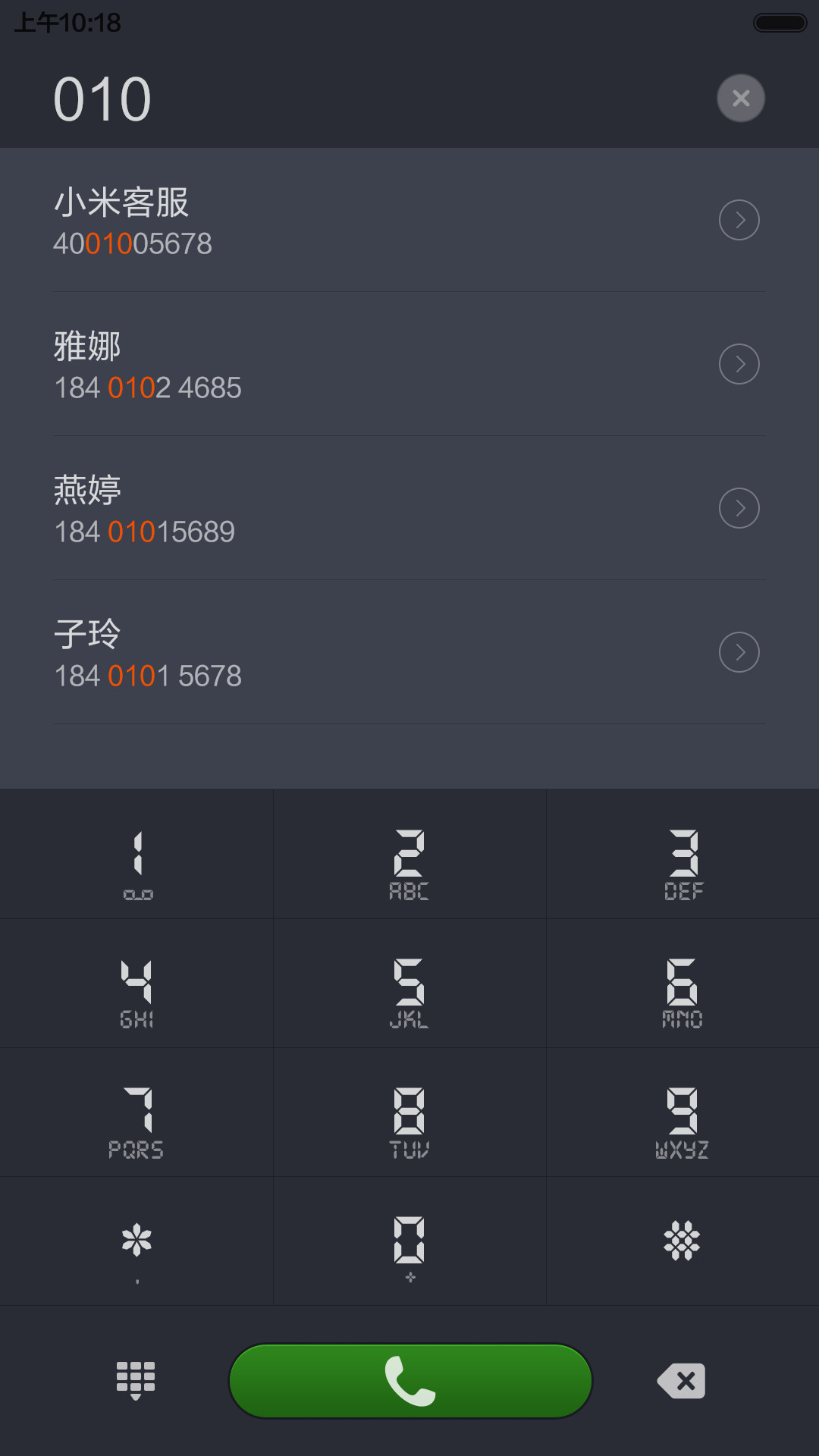The image size is (819, 1456).
Task: Dial digit 1 on keypad
Action: [x=136, y=854]
